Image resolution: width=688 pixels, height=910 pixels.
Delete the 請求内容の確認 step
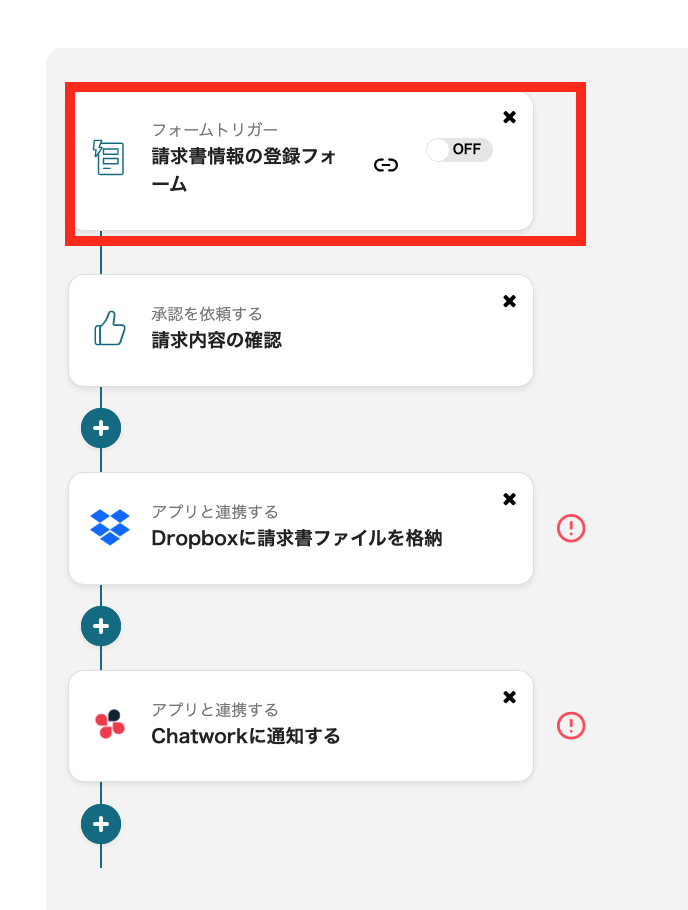coord(509,301)
